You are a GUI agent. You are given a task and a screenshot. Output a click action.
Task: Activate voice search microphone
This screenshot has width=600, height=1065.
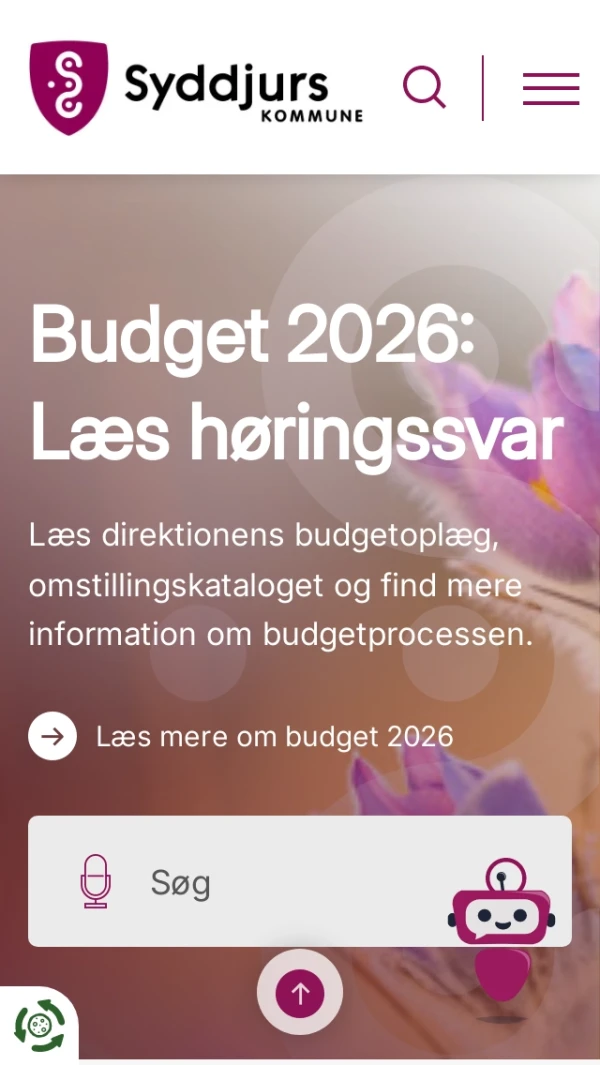tap(96, 882)
